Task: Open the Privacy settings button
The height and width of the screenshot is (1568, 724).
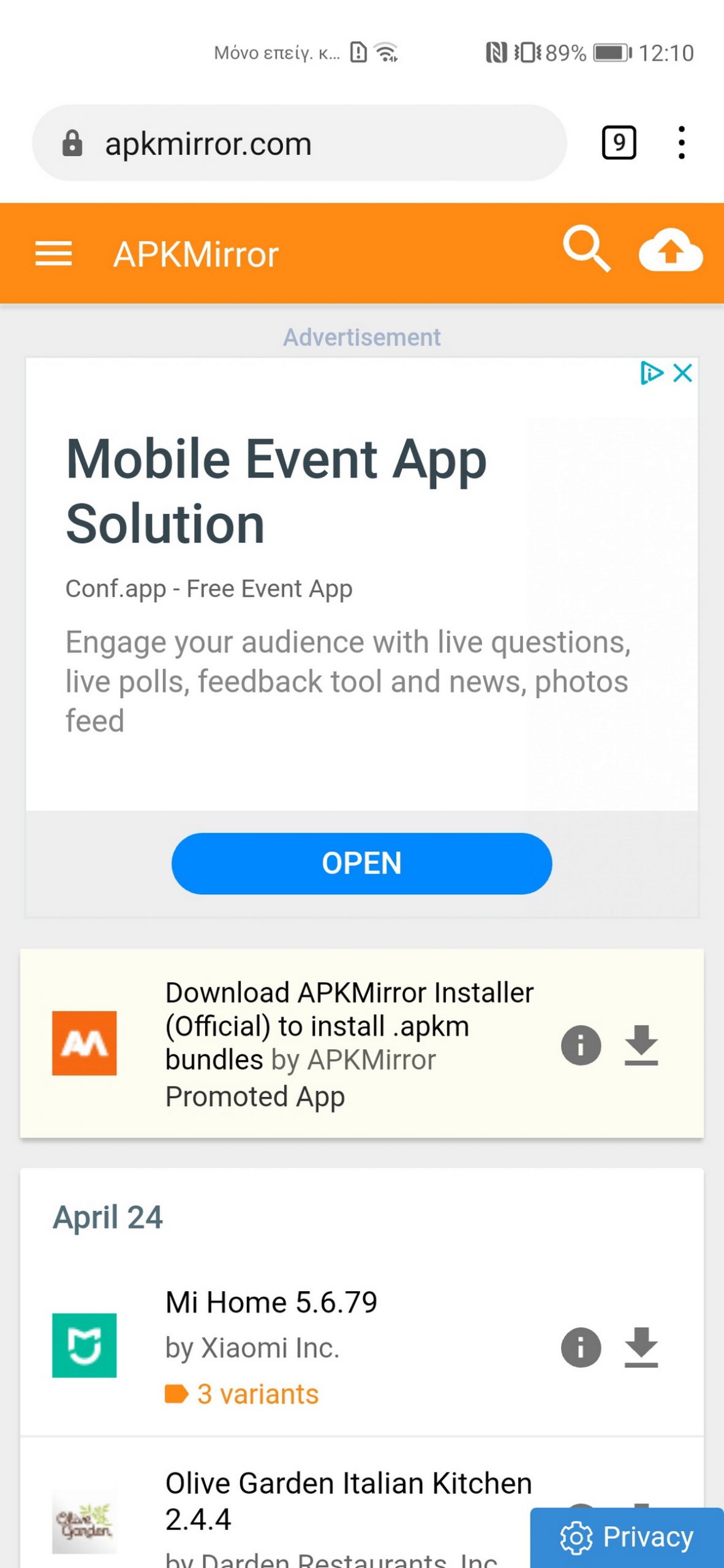Action: 627,1537
